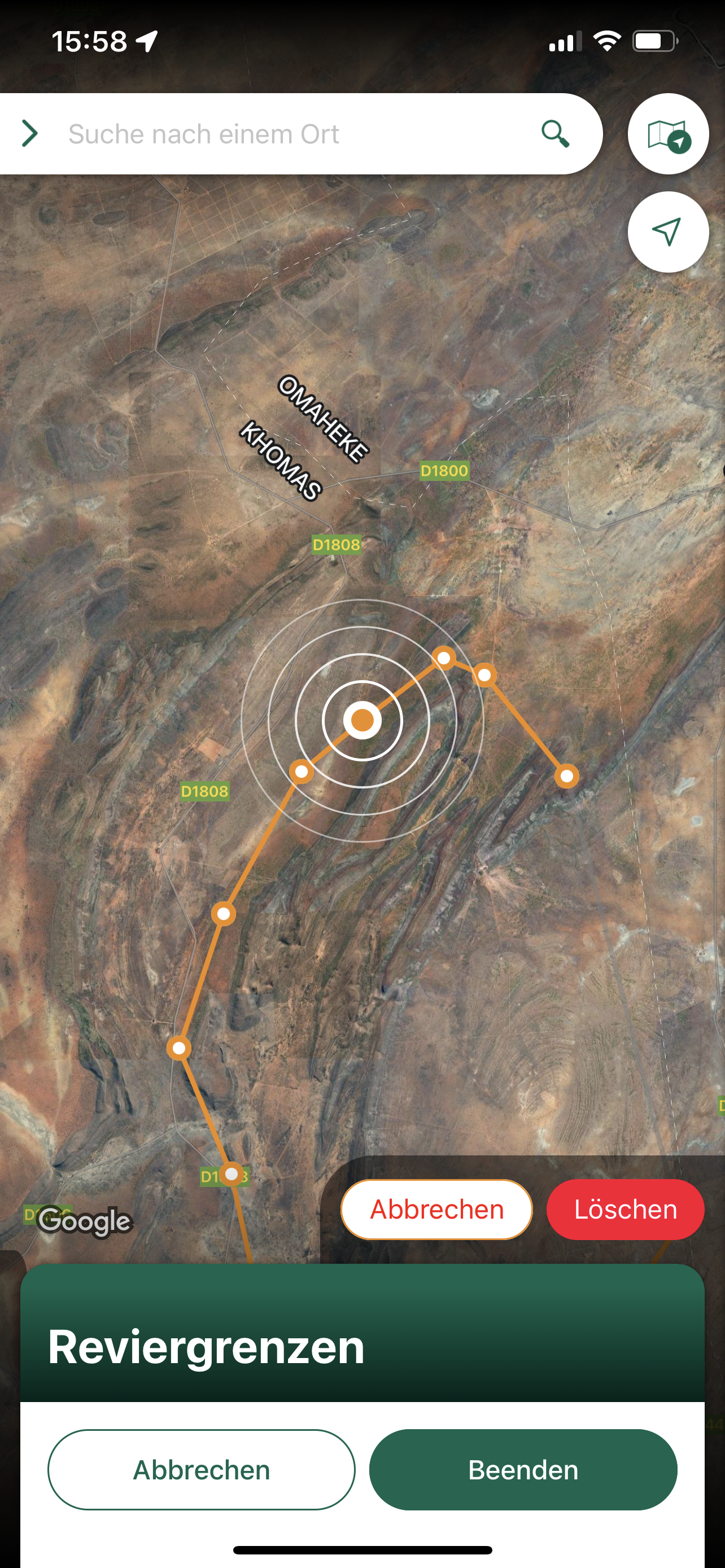Finish the boundary drawing with Beenden
The height and width of the screenshot is (1568, 725).
[x=523, y=1469]
